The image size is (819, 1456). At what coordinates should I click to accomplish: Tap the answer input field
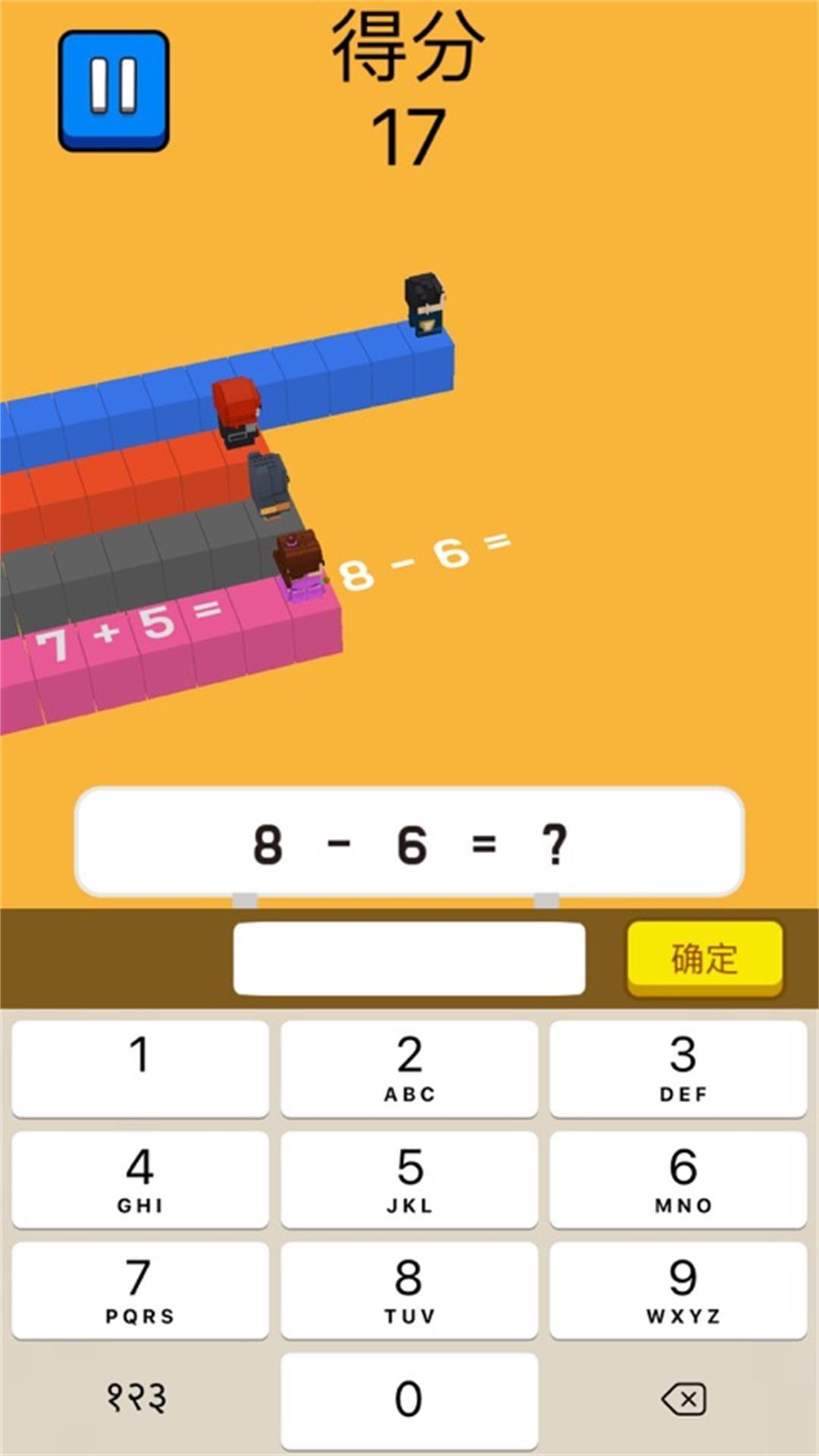tap(409, 958)
